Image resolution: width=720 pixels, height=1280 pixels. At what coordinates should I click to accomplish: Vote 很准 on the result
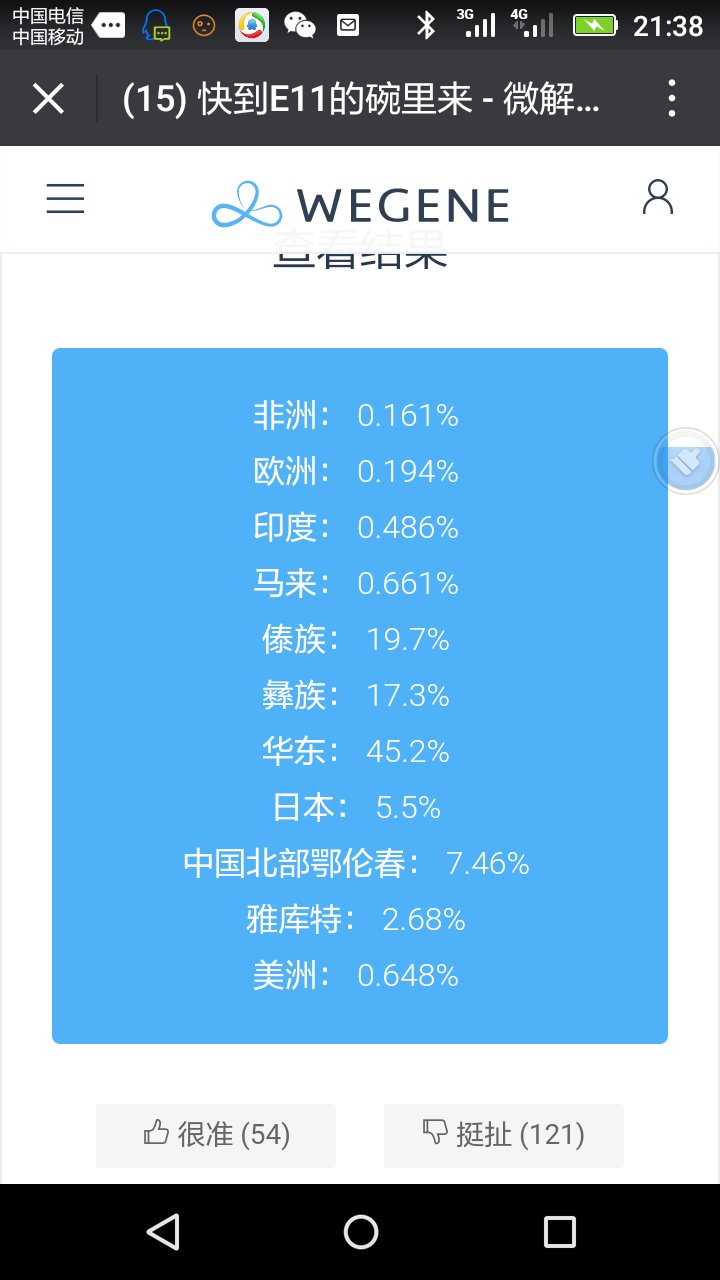click(x=216, y=1135)
